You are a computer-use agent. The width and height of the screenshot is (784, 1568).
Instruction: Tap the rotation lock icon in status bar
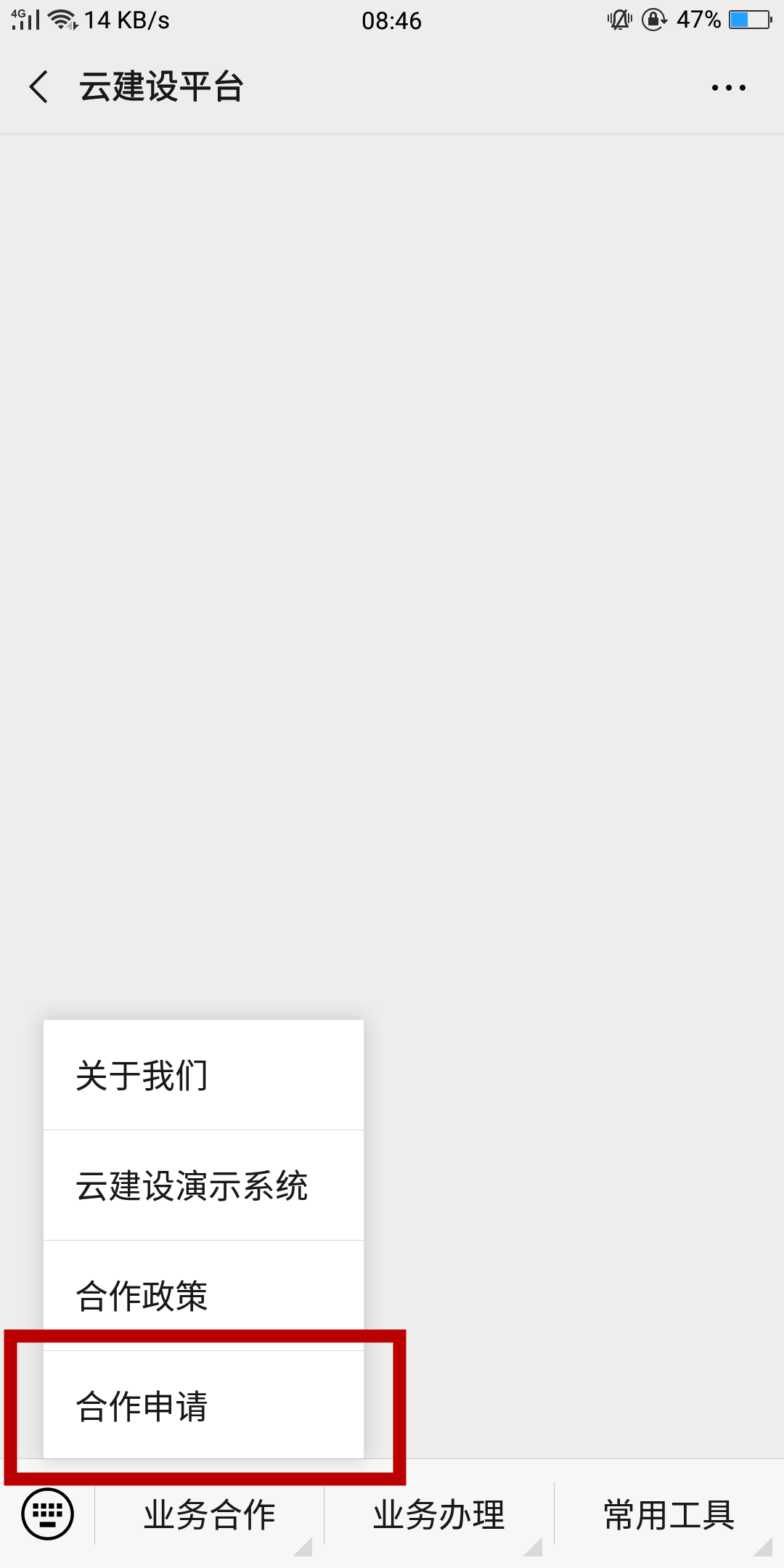[x=656, y=20]
